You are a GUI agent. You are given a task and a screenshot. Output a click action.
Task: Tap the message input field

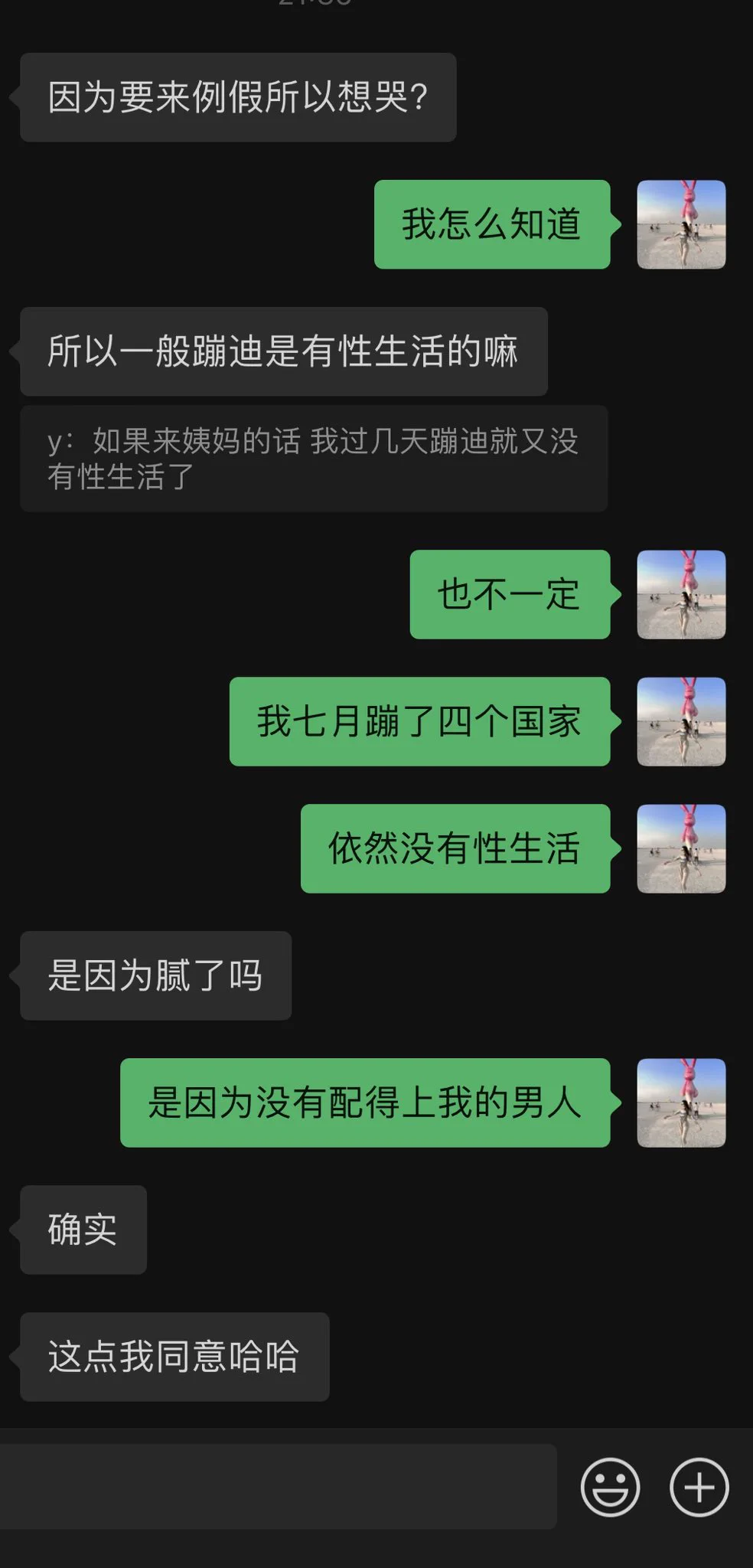(x=277, y=1486)
